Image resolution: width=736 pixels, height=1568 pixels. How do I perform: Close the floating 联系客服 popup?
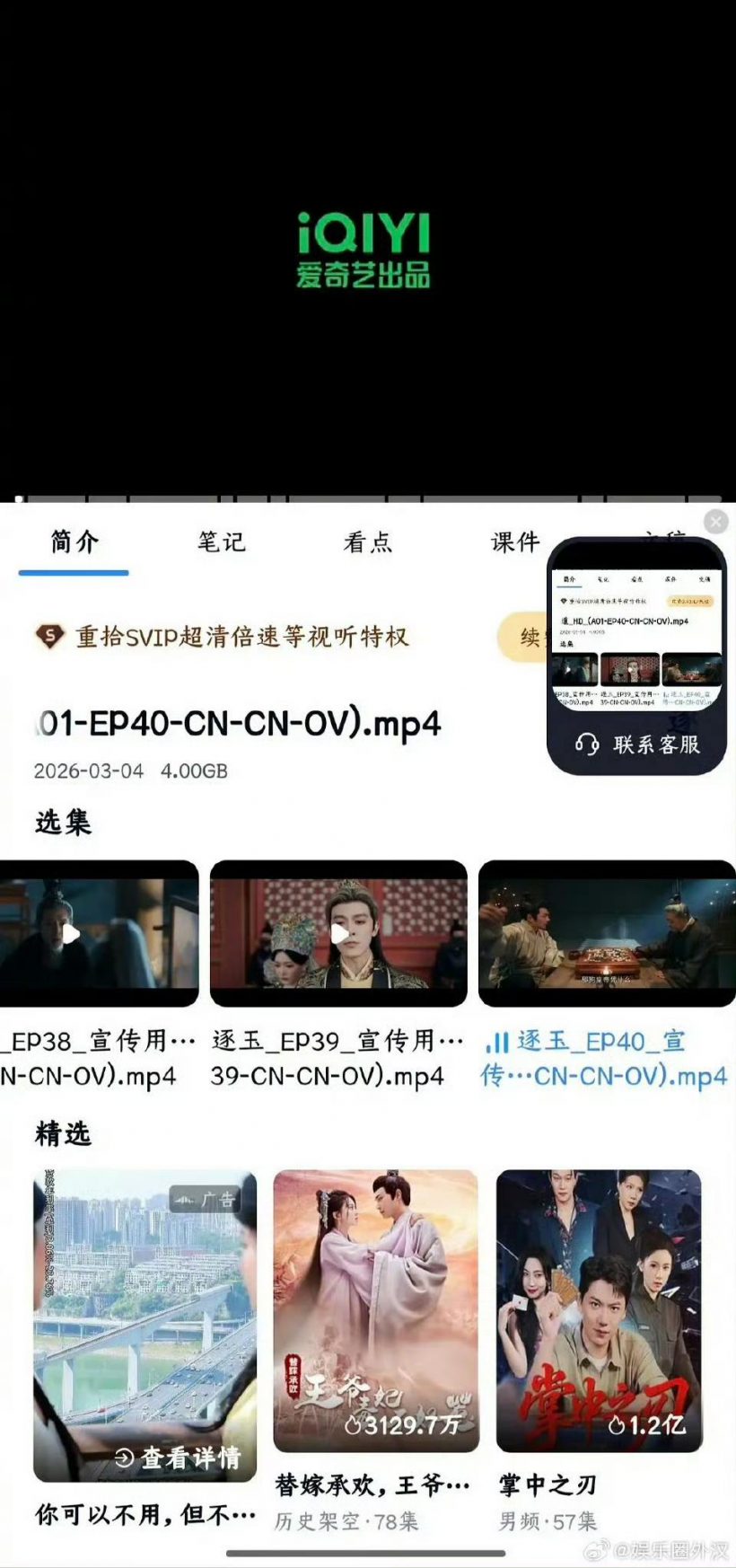click(x=715, y=522)
